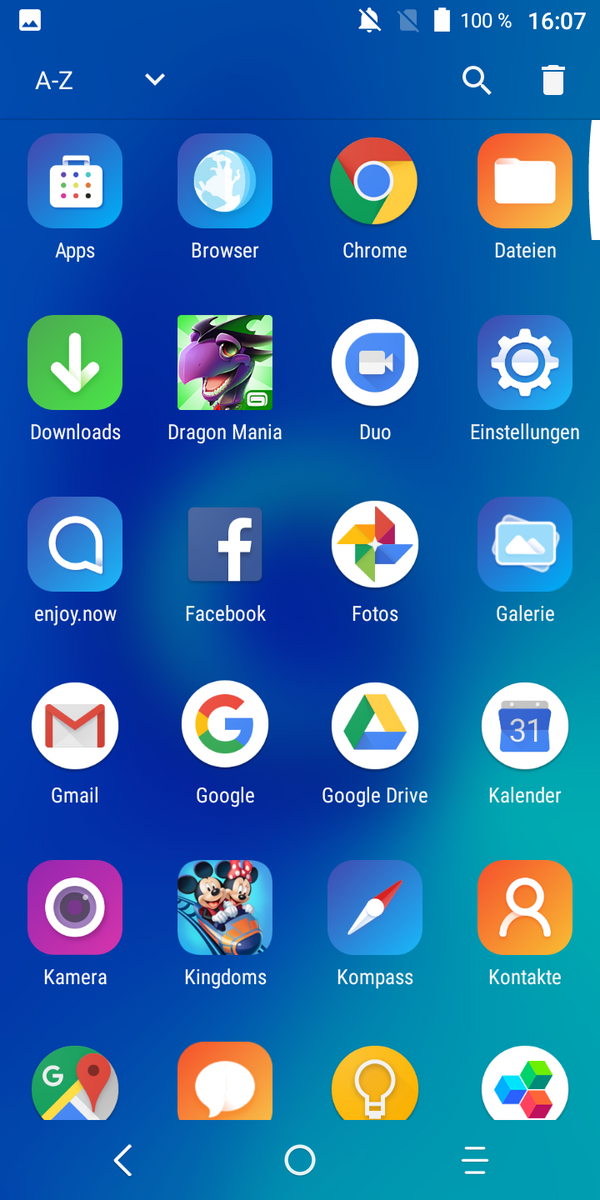600x1200 pixels.
Task: Open the Kompass app
Action: pyautogui.click(x=375, y=908)
